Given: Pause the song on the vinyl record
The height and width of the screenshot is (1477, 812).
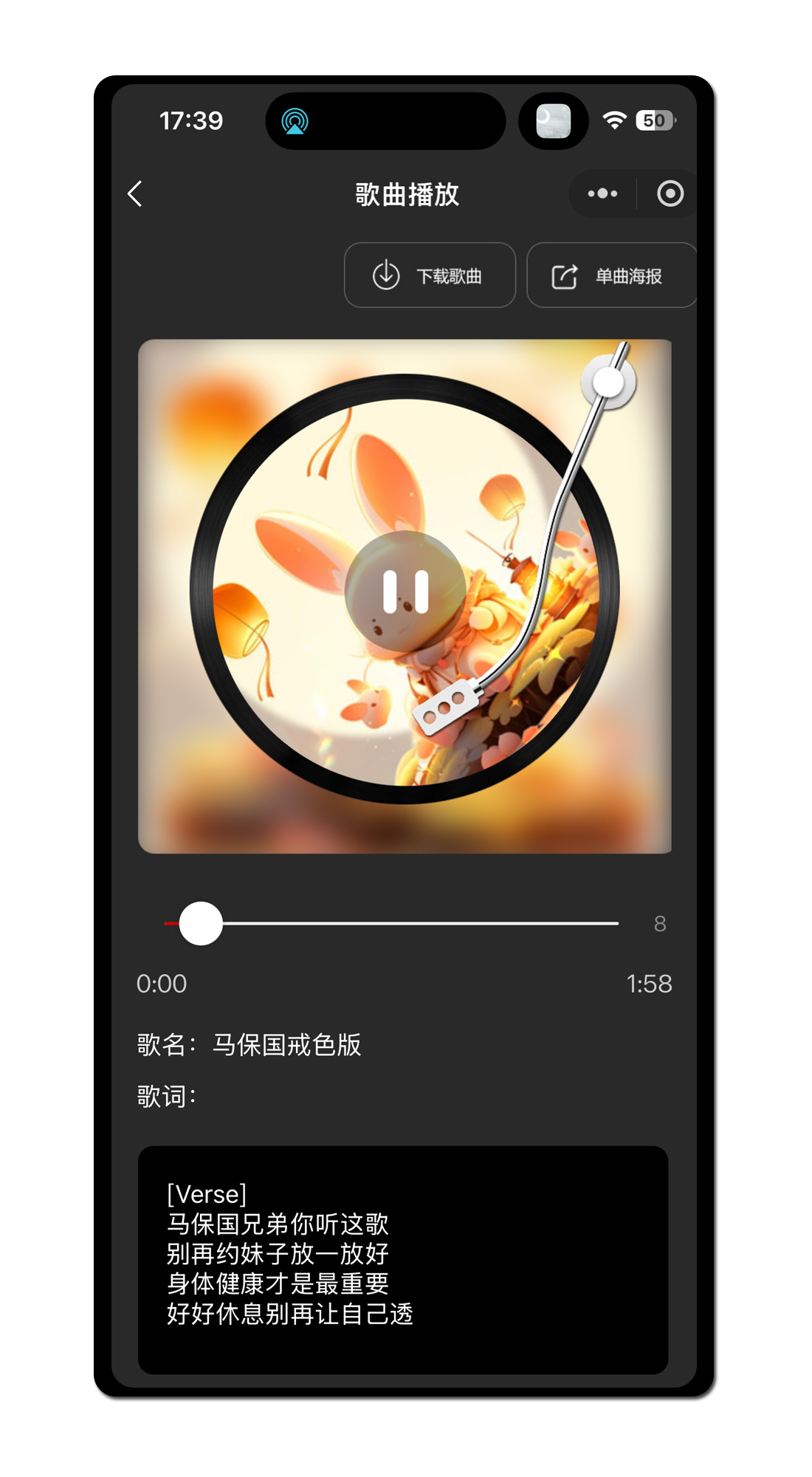Looking at the screenshot, I should (405, 592).
